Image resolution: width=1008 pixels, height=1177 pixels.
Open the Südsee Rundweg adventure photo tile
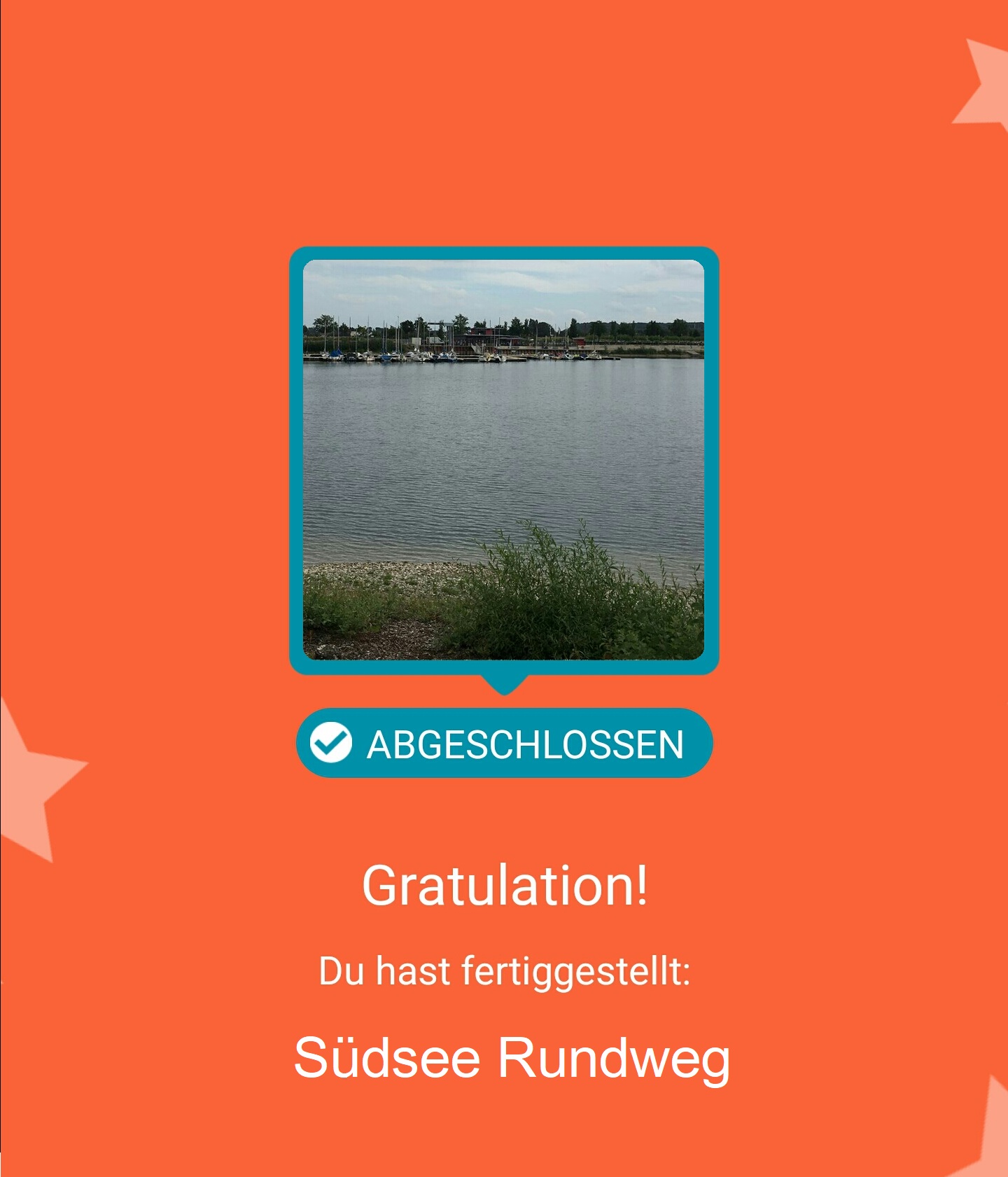503,459
